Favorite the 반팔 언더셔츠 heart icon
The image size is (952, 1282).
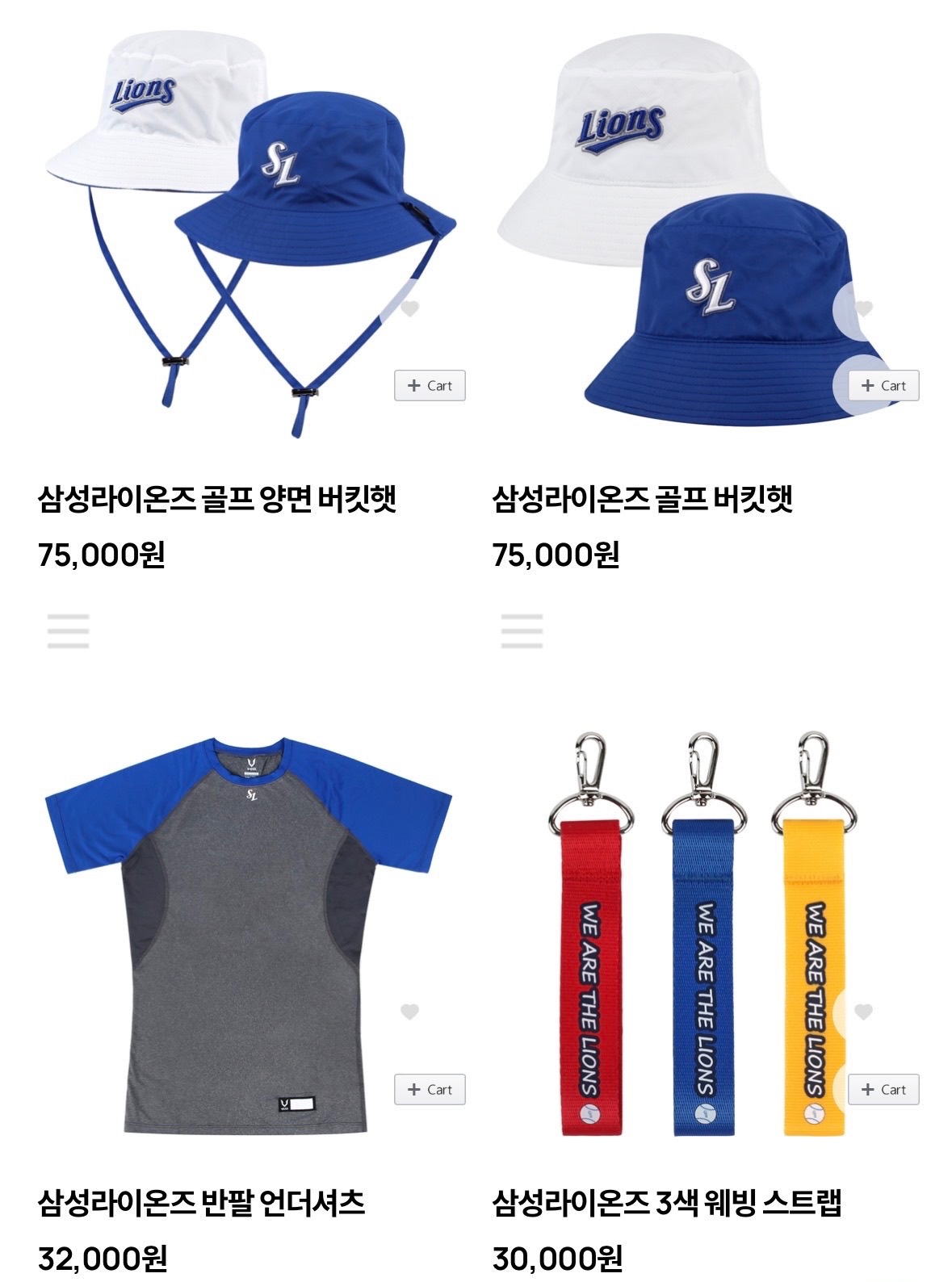[410, 1012]
